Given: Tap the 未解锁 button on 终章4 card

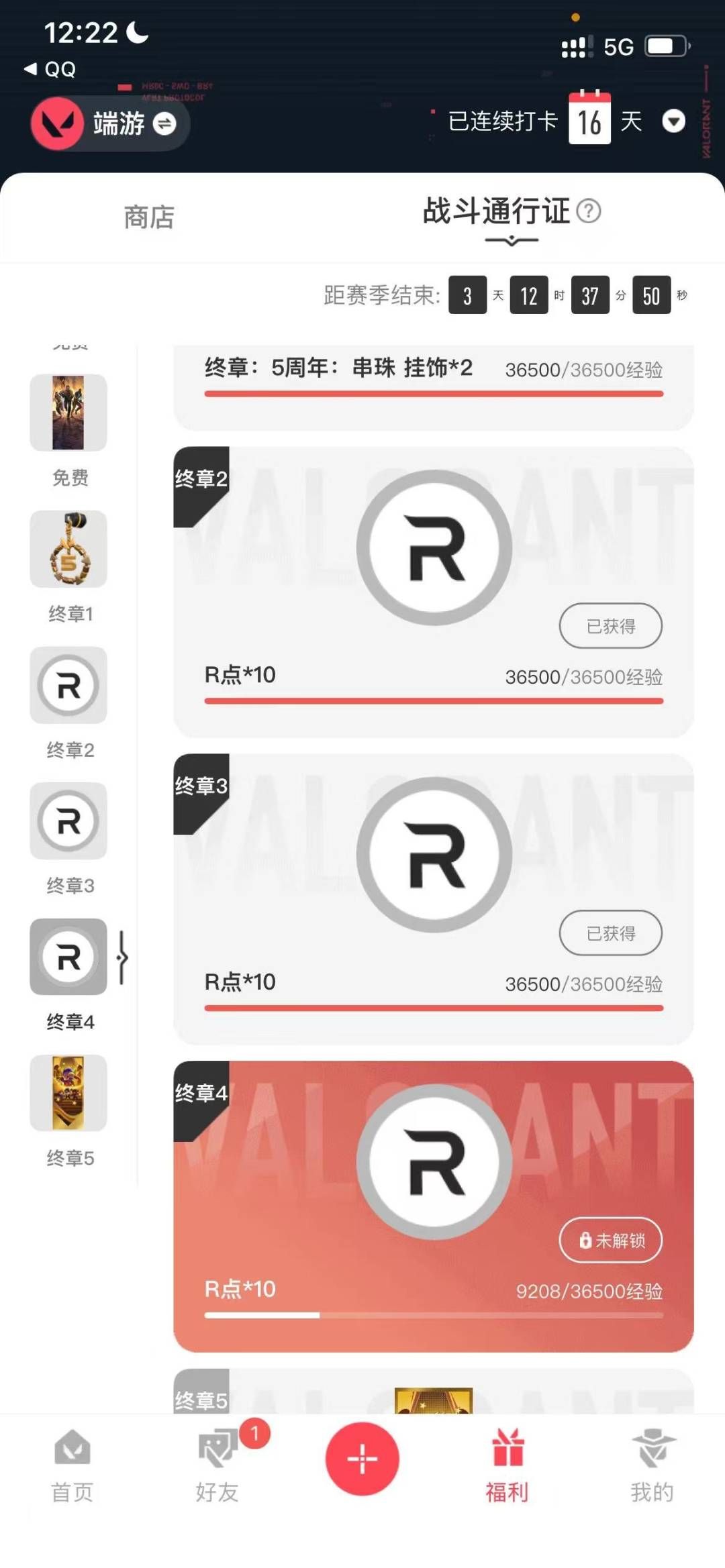Looking at the screenshot, I should [x=610, y=1240].
